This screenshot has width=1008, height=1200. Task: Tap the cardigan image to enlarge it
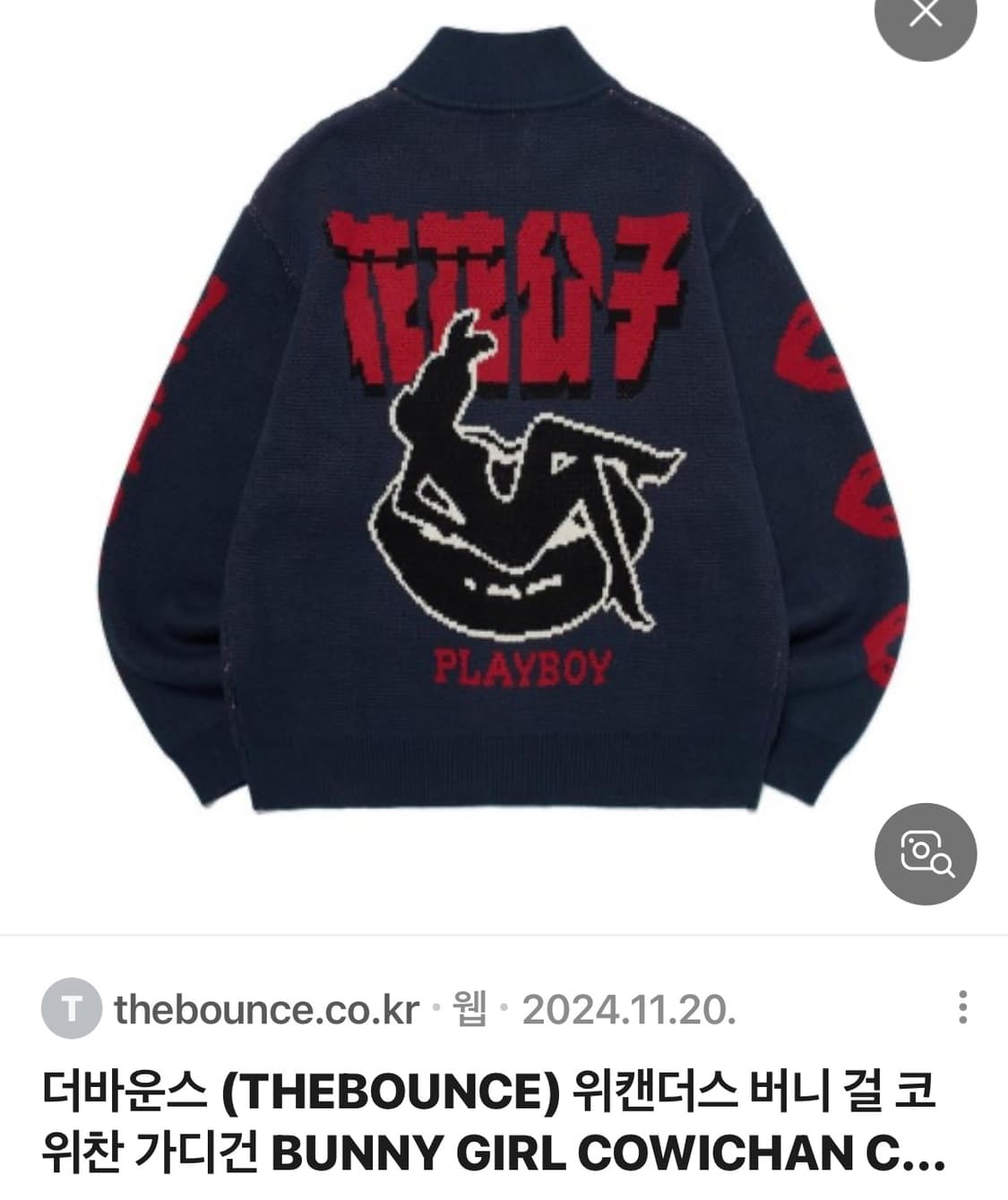pos(502,448)
